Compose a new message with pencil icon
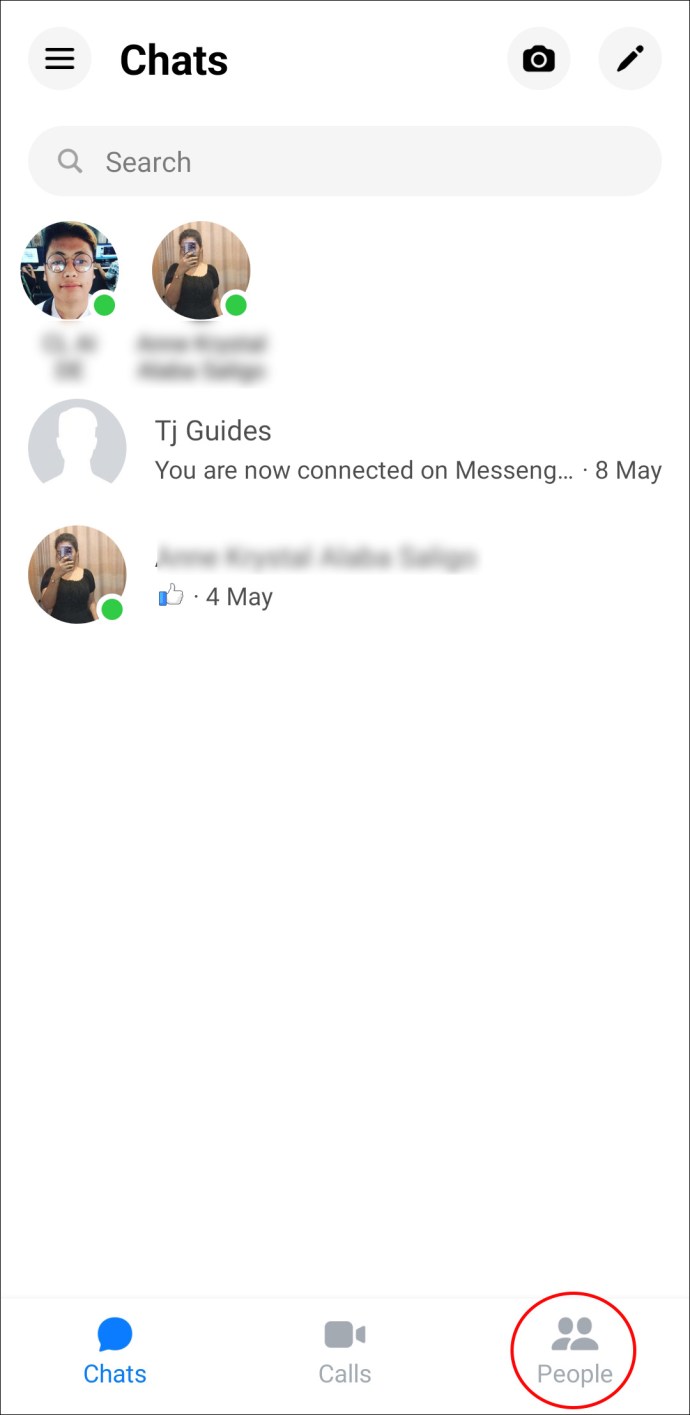Screen dimensions: 690x1415 point(629,59)
